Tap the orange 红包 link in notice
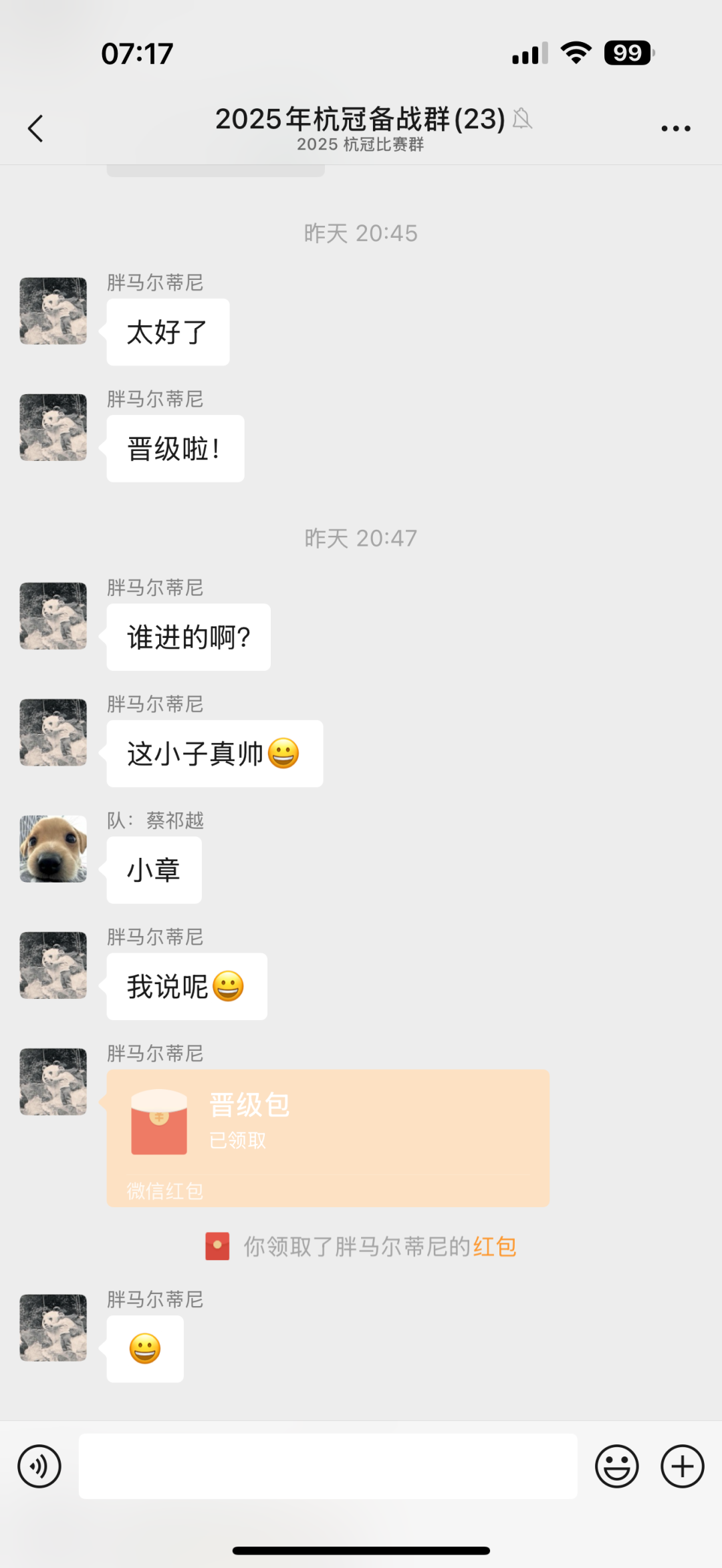The width and height of the screenshot is (722, 1568). 495,1247
